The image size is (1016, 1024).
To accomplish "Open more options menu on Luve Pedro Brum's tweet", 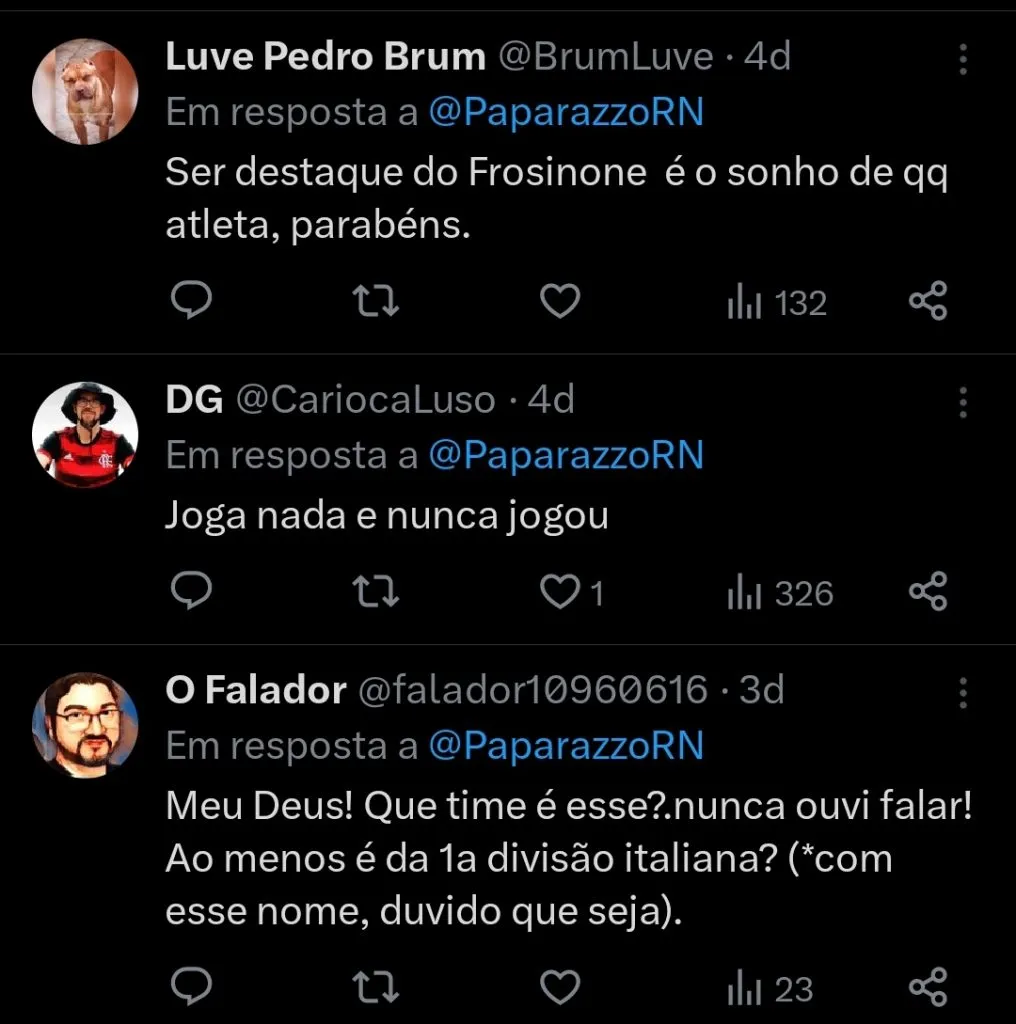I will coord(962,60).
